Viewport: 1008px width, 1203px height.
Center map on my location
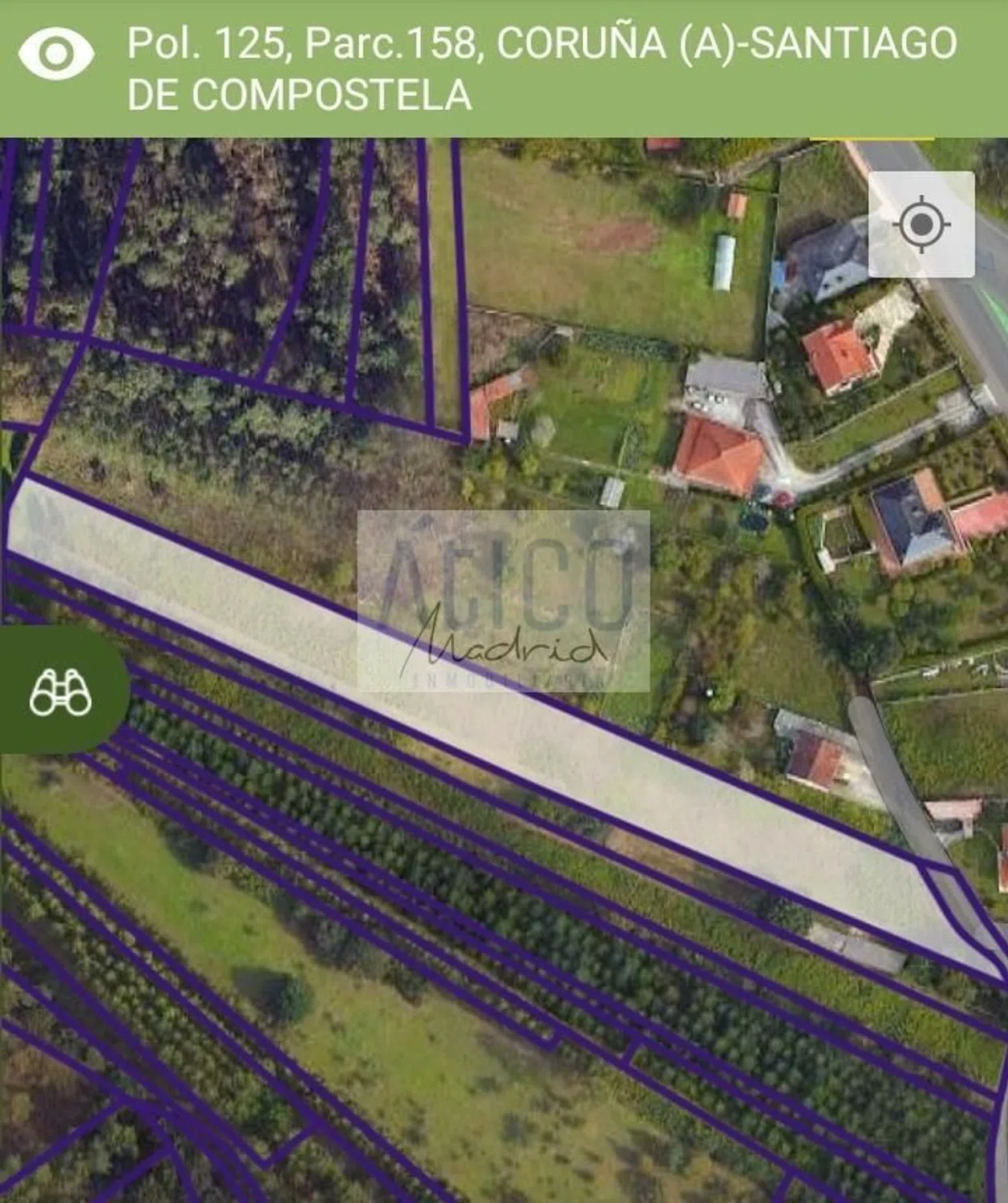coord(921,224)
